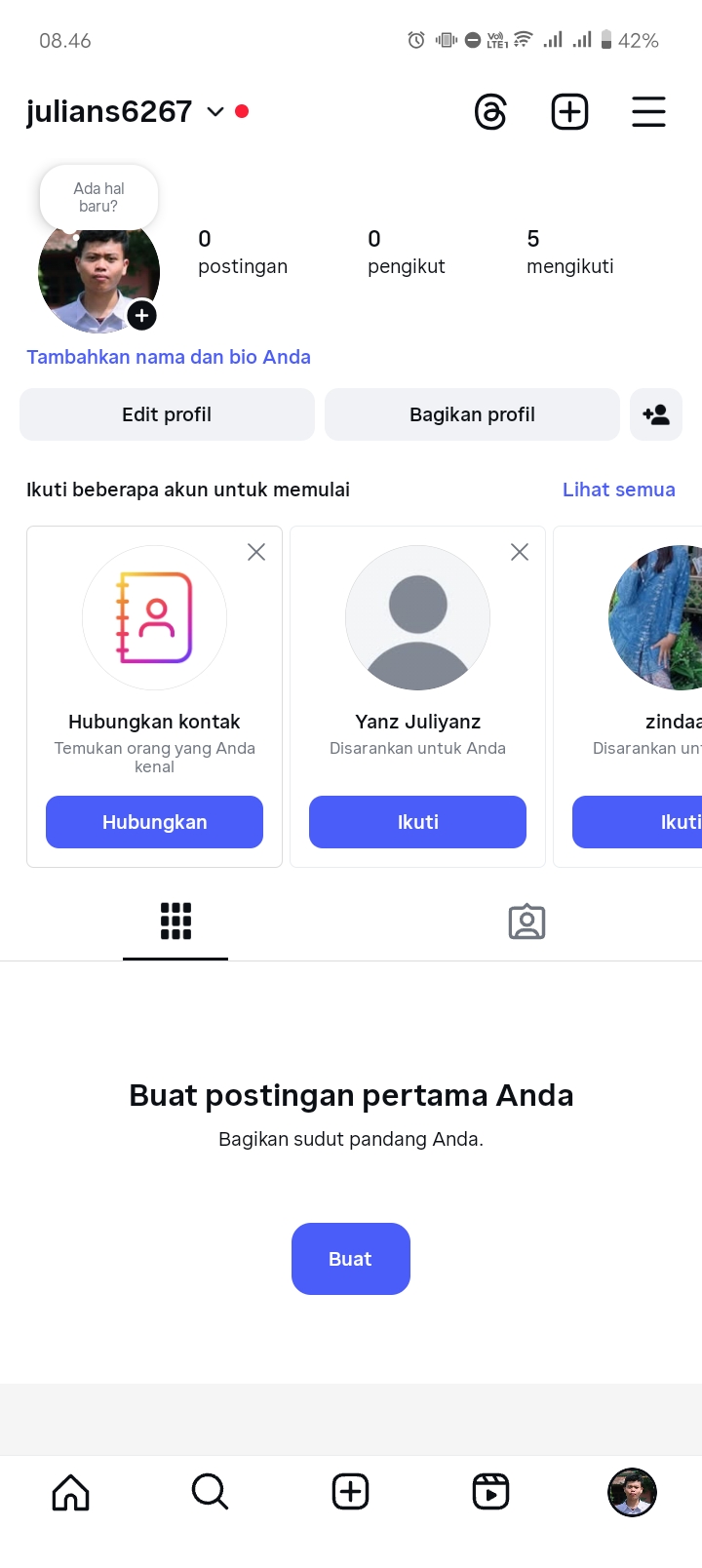Screen dimensions: 702x1568
Task: Tap Hubungkan to connect contacts
Action: pos(154,822)
